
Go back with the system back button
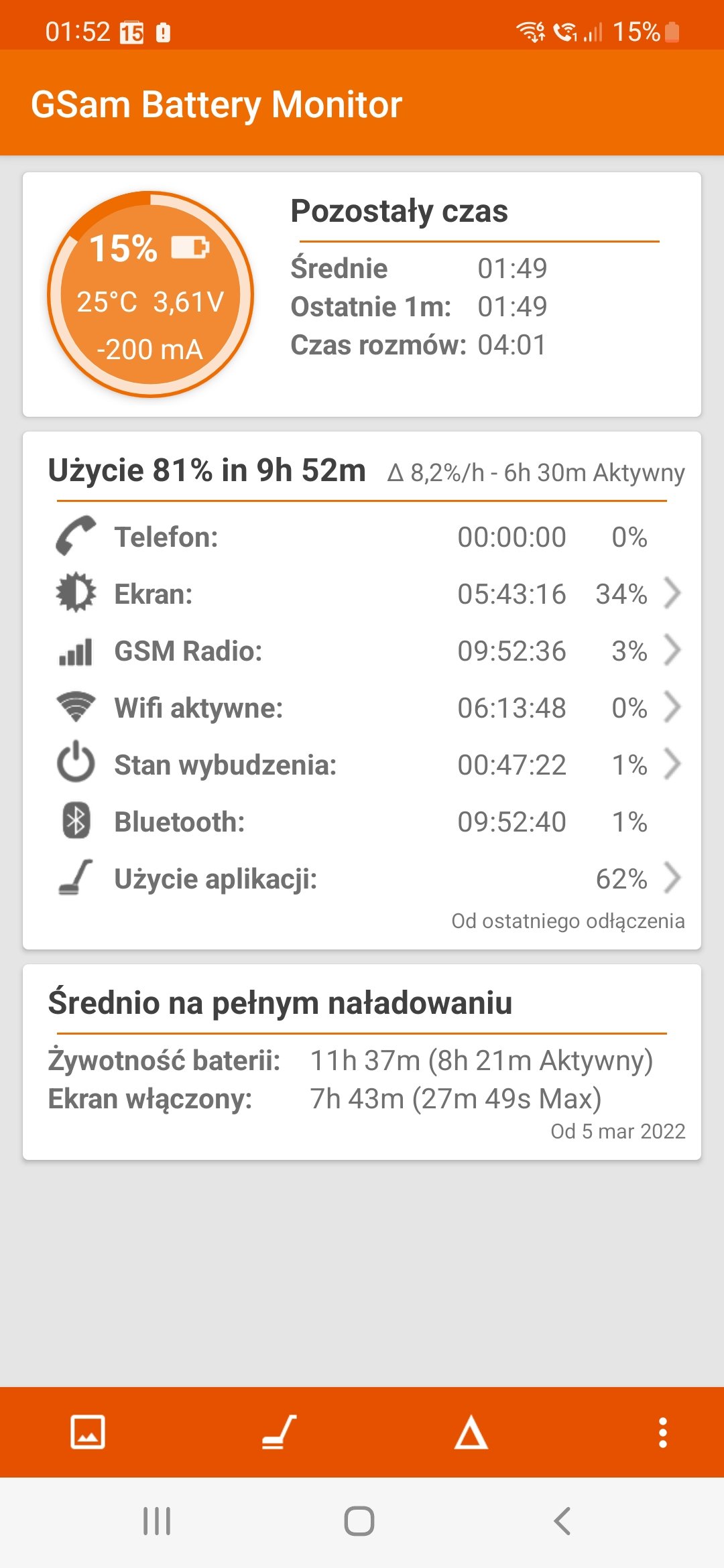tap(562, 1521)
